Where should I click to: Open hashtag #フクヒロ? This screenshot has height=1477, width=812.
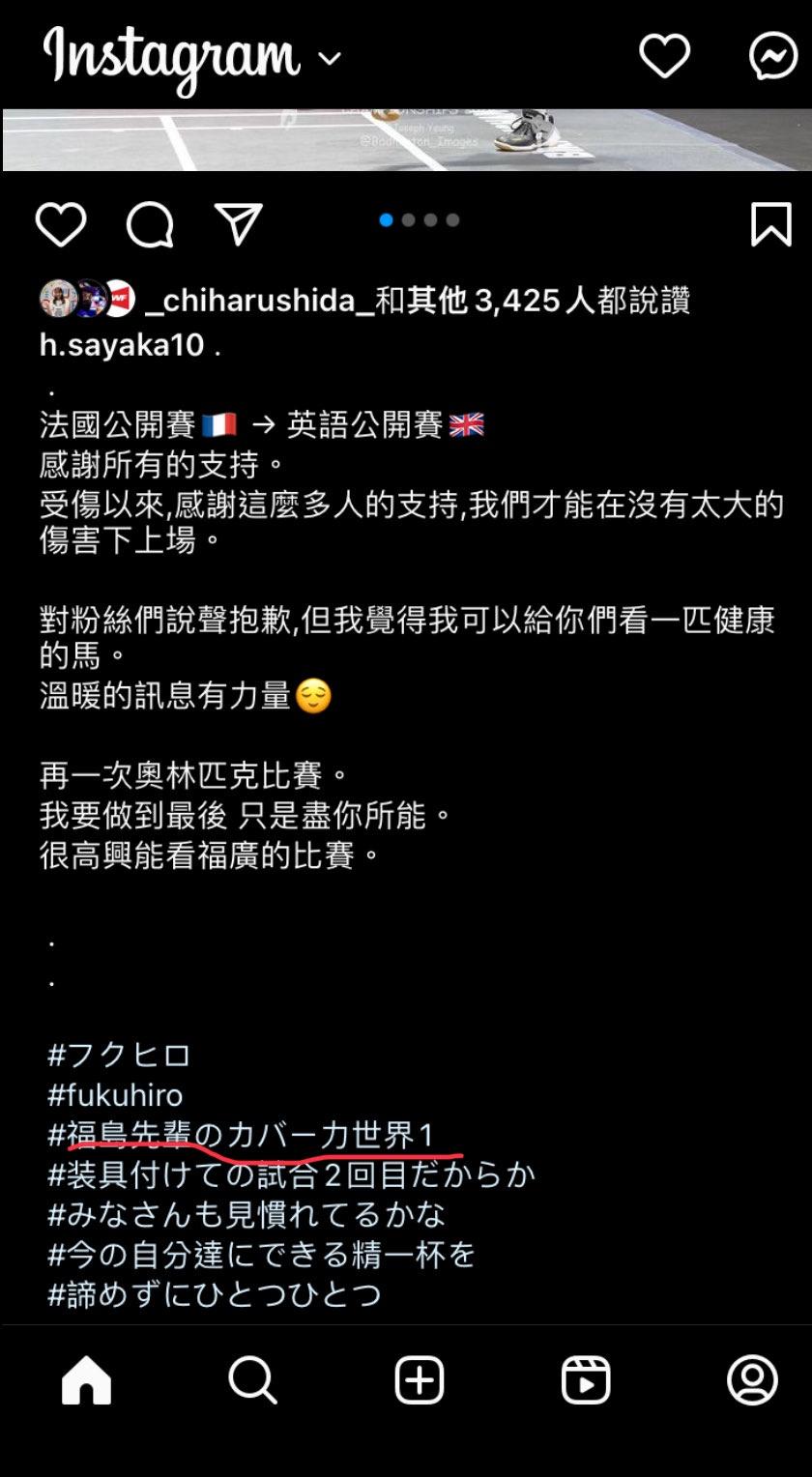(x=119, y=1055)
